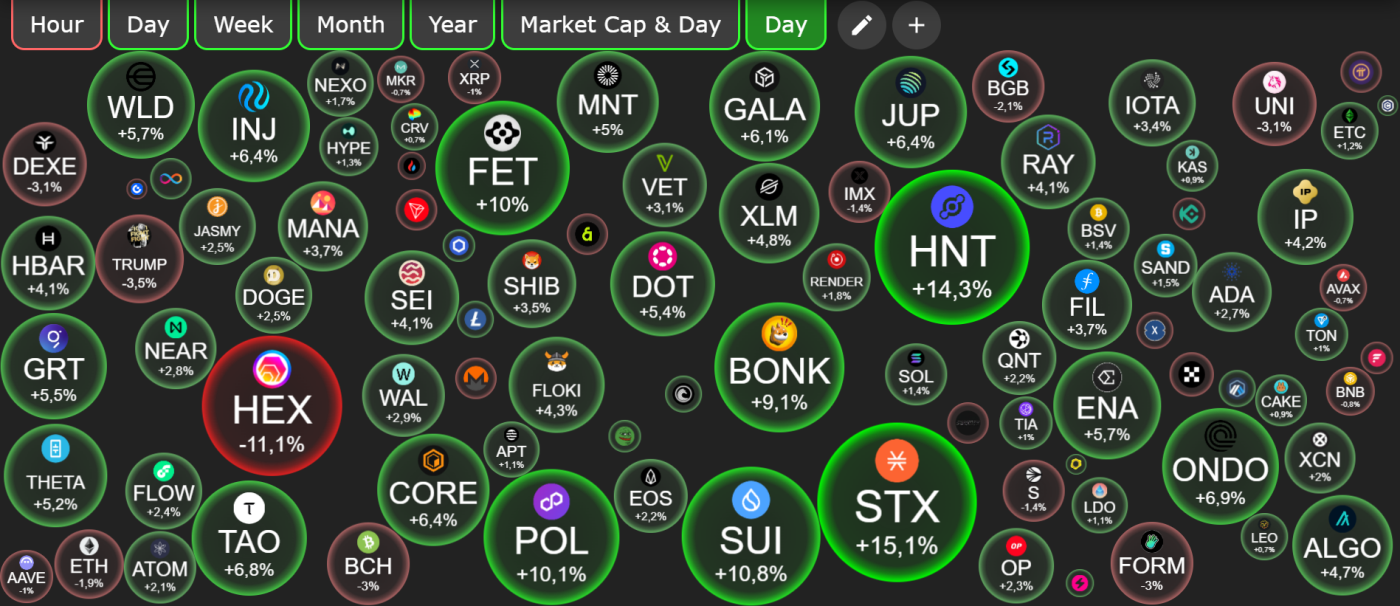Select the Month tab
The height and width of the screenshot is (606, 1400).
(x=350, y=25)
